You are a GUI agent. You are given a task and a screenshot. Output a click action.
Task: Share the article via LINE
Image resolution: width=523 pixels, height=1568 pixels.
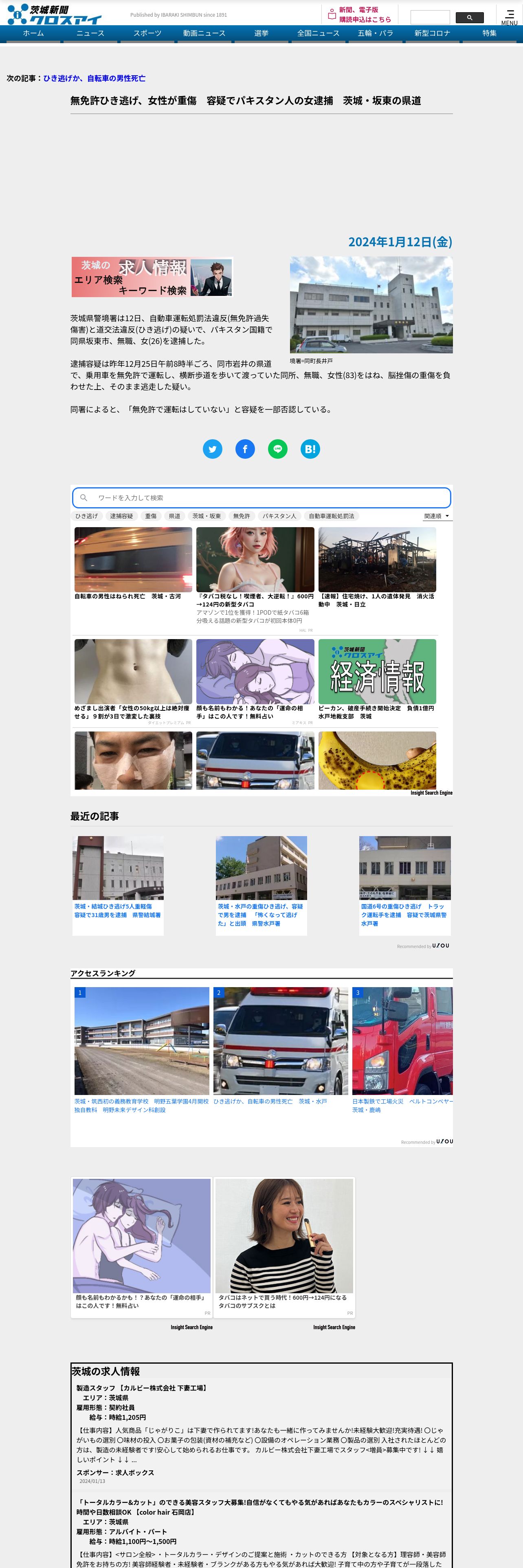278,449
